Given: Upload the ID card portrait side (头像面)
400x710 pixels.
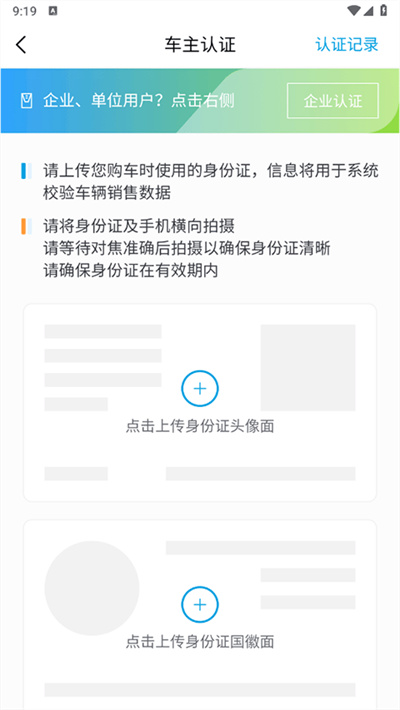Looking at the screenshot, I should point(200,403).
